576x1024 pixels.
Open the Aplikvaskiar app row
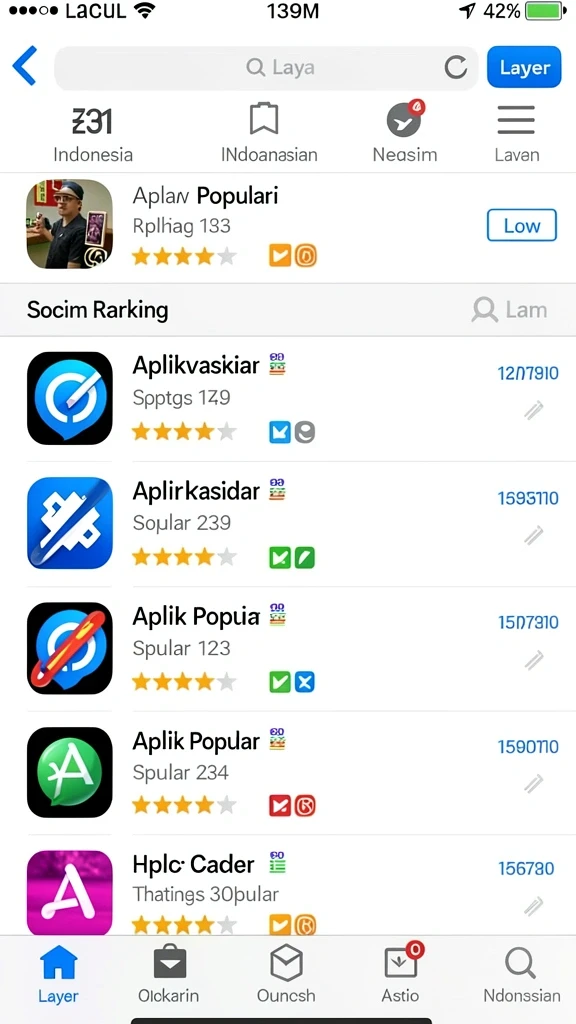[x=288, y=398]
